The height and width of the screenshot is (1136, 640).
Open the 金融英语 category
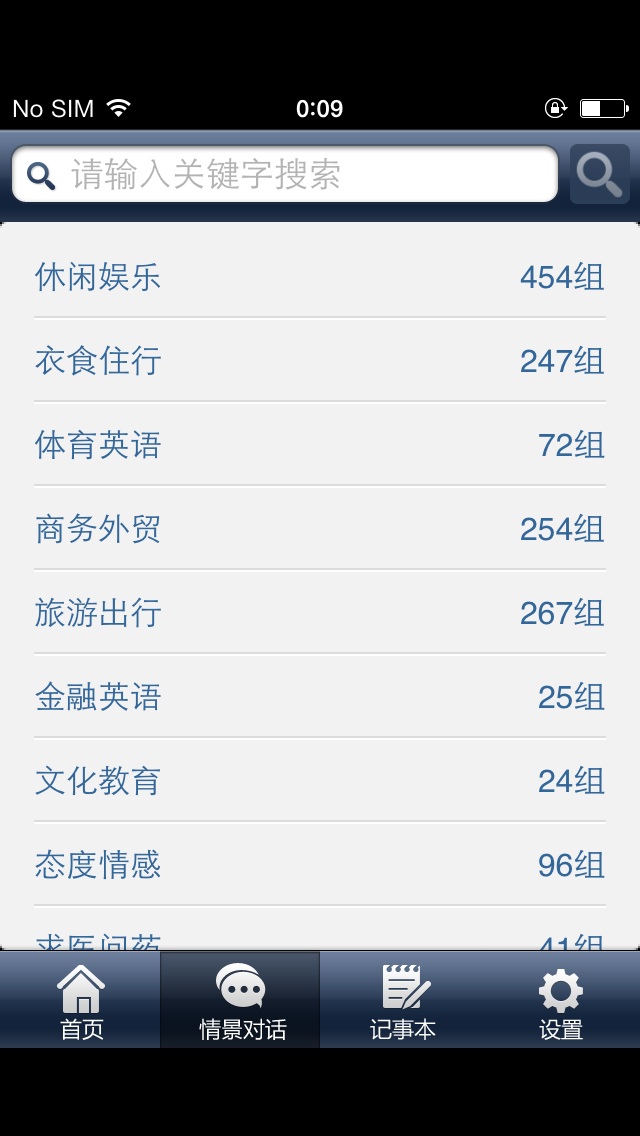[x=320, y=697]
